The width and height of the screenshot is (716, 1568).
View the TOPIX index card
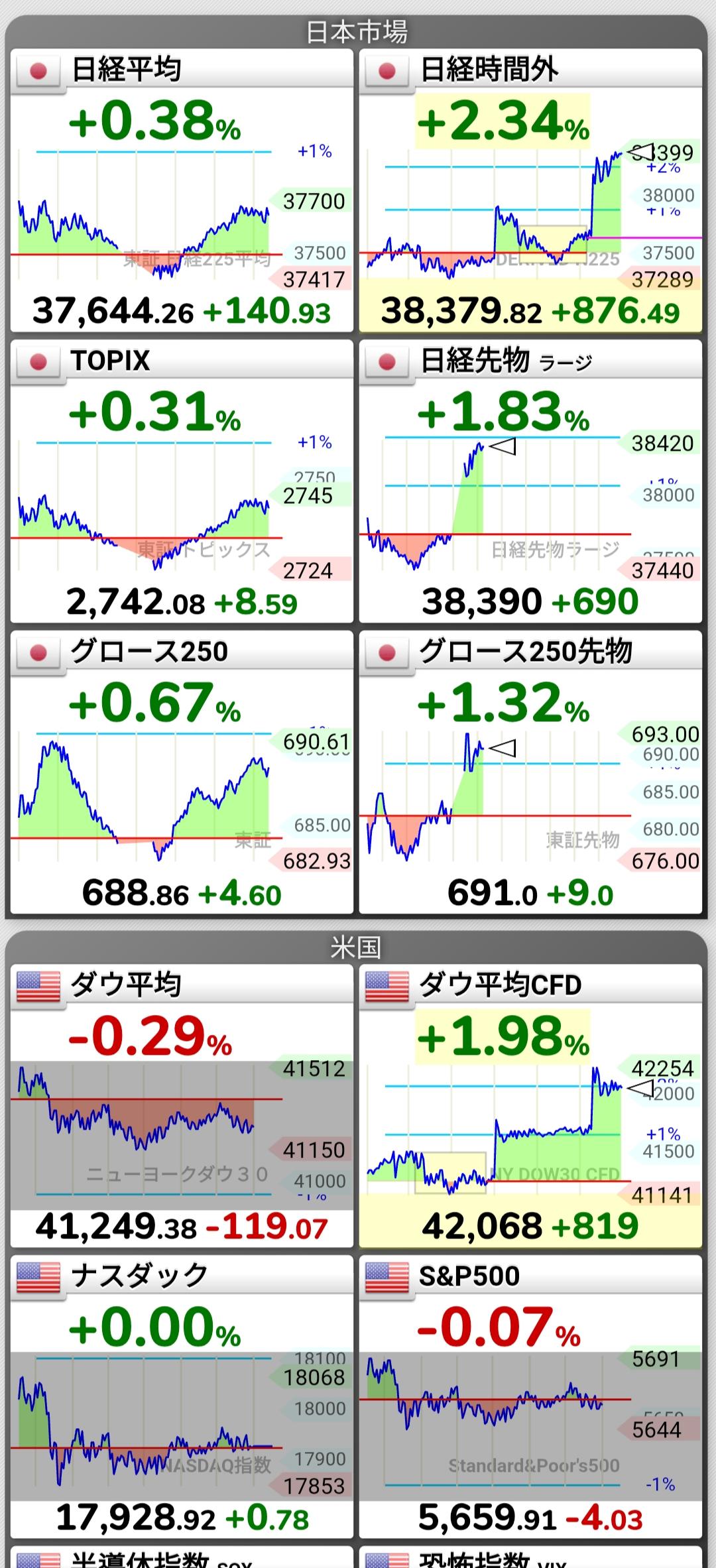point(182,483)
